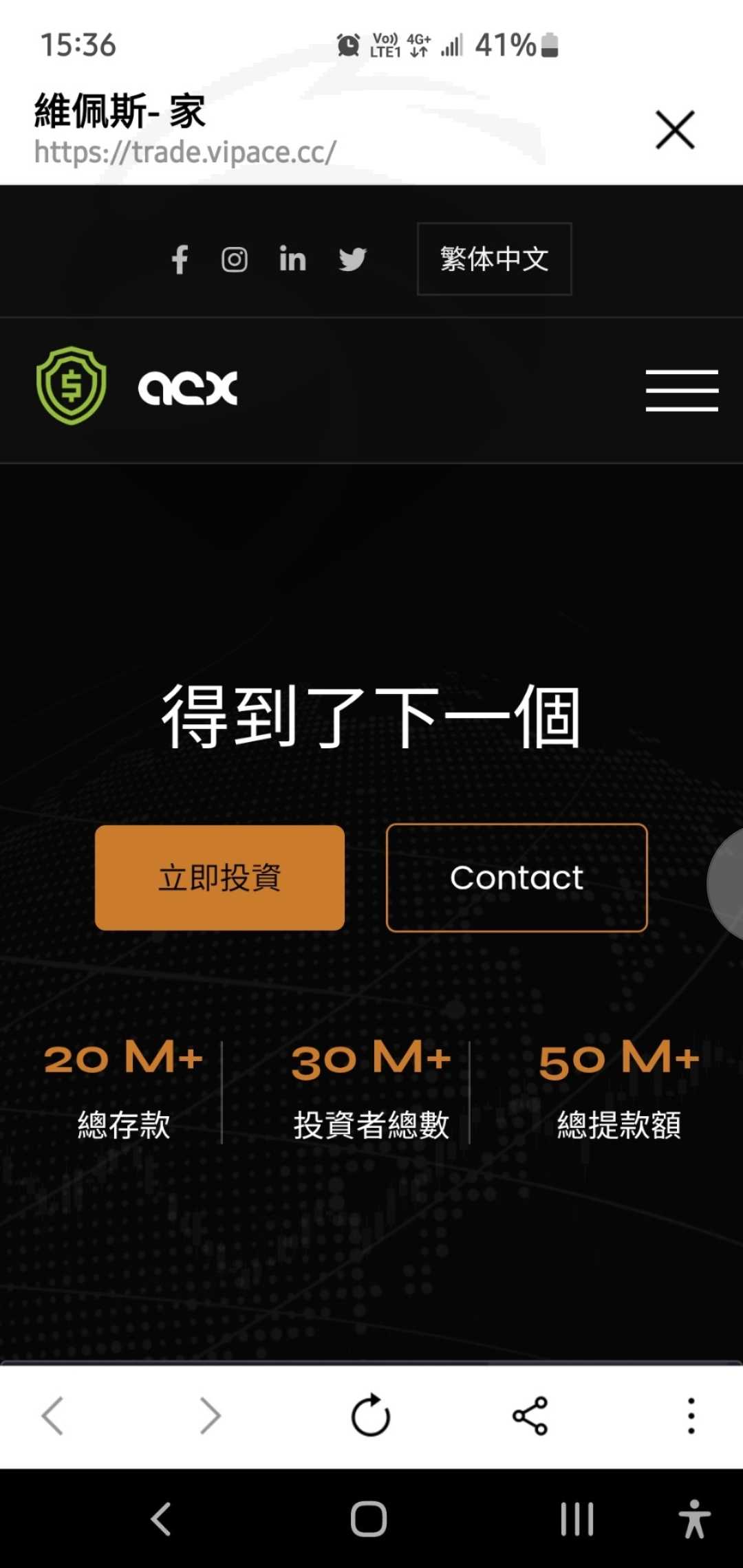Tap the Contact button
The image size is (743, 1568).
click(x=517, y=878)
